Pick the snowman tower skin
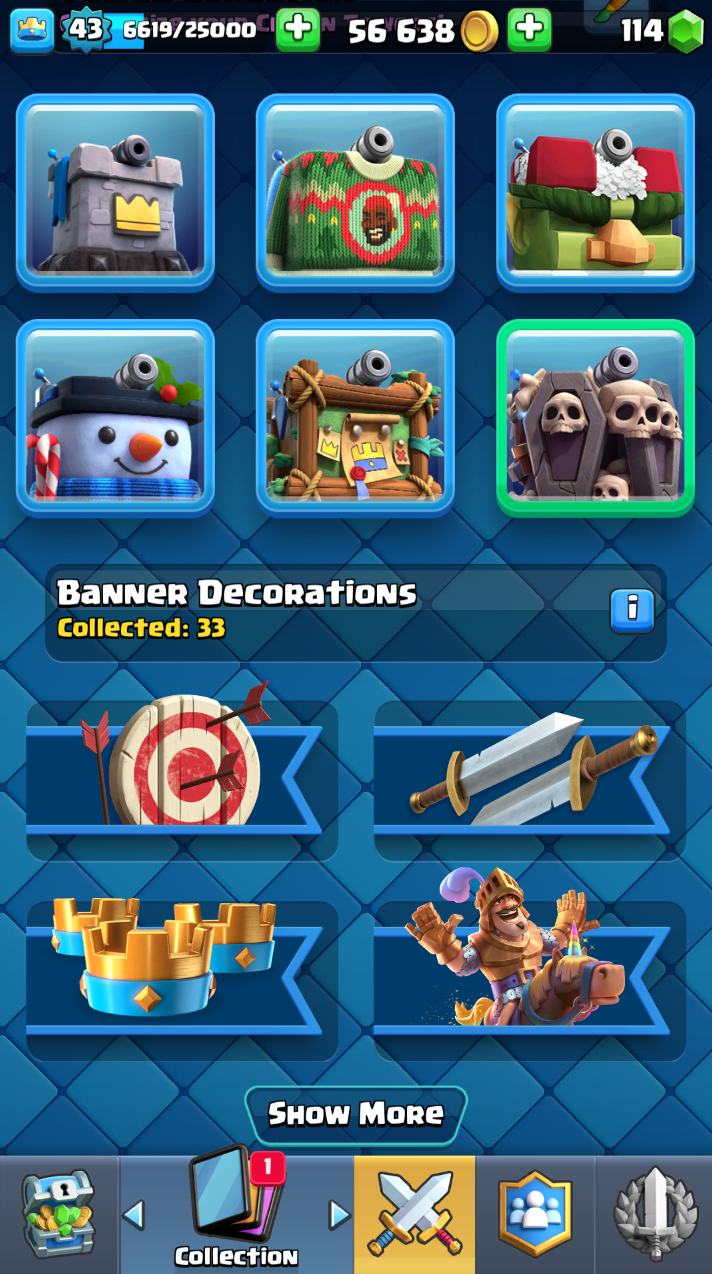Viewport: 712px width, 1274px height. 115,417
